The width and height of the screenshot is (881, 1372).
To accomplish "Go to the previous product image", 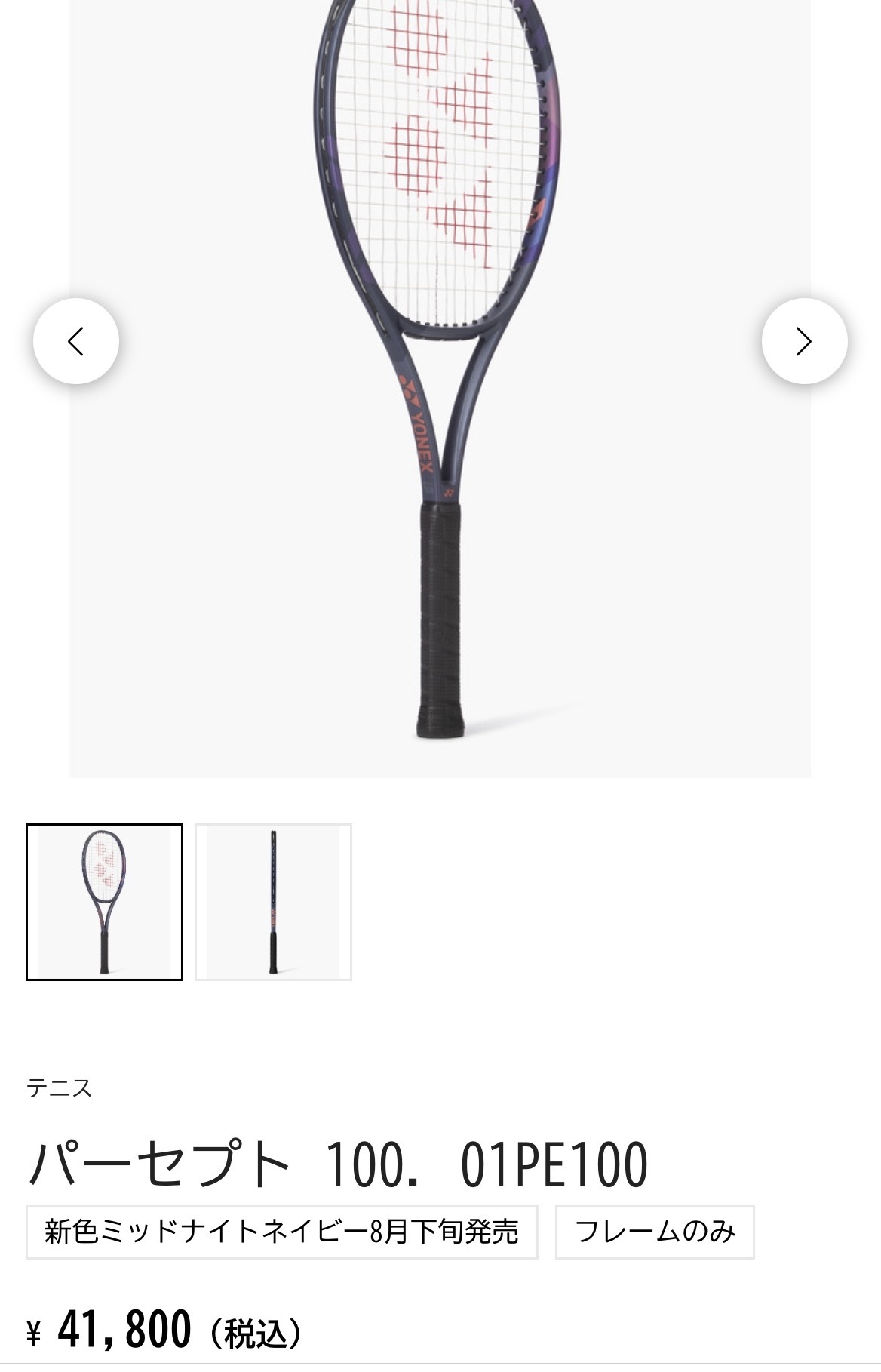I will pos(75,341).
